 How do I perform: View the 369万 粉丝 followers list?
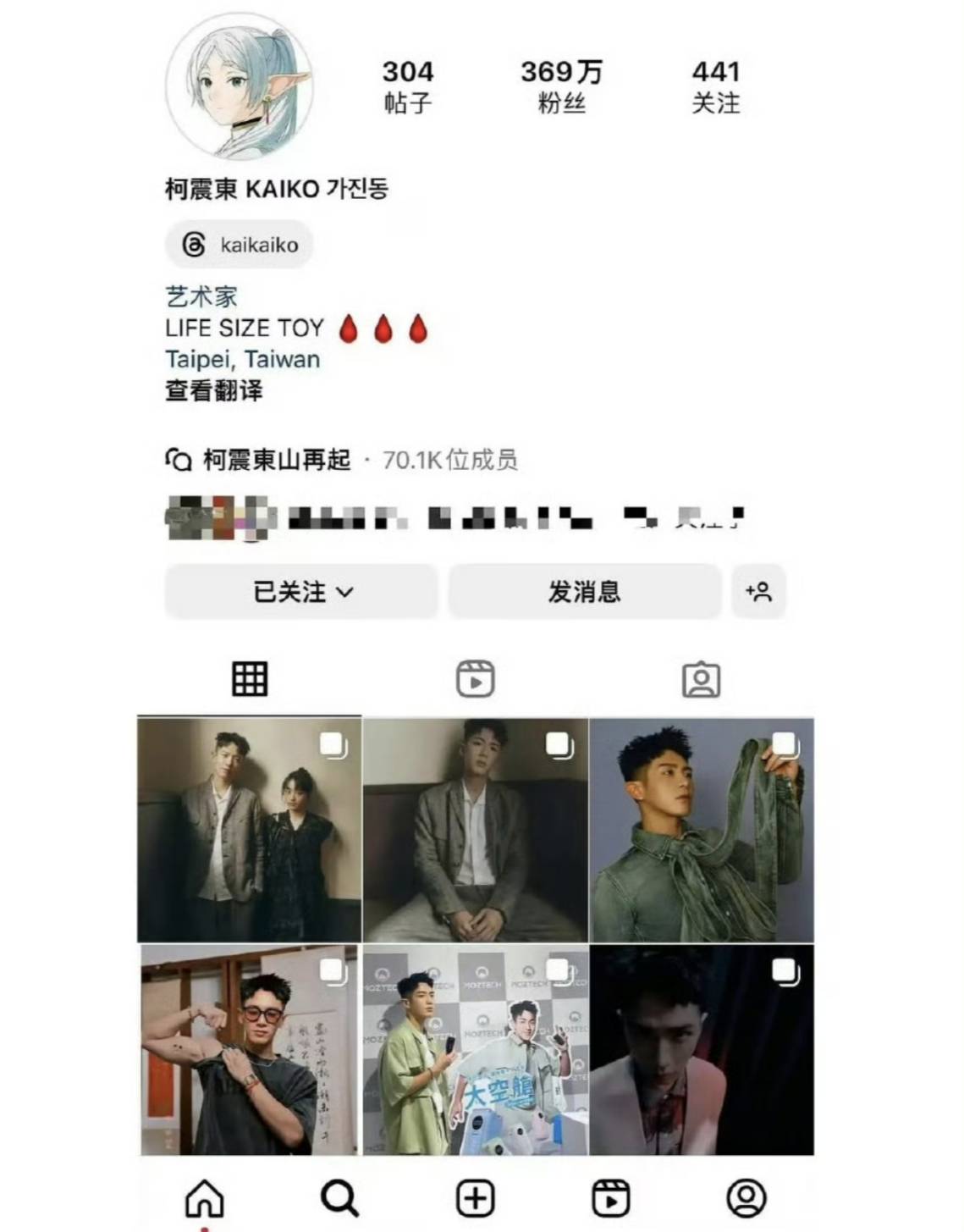coord(562,87)
